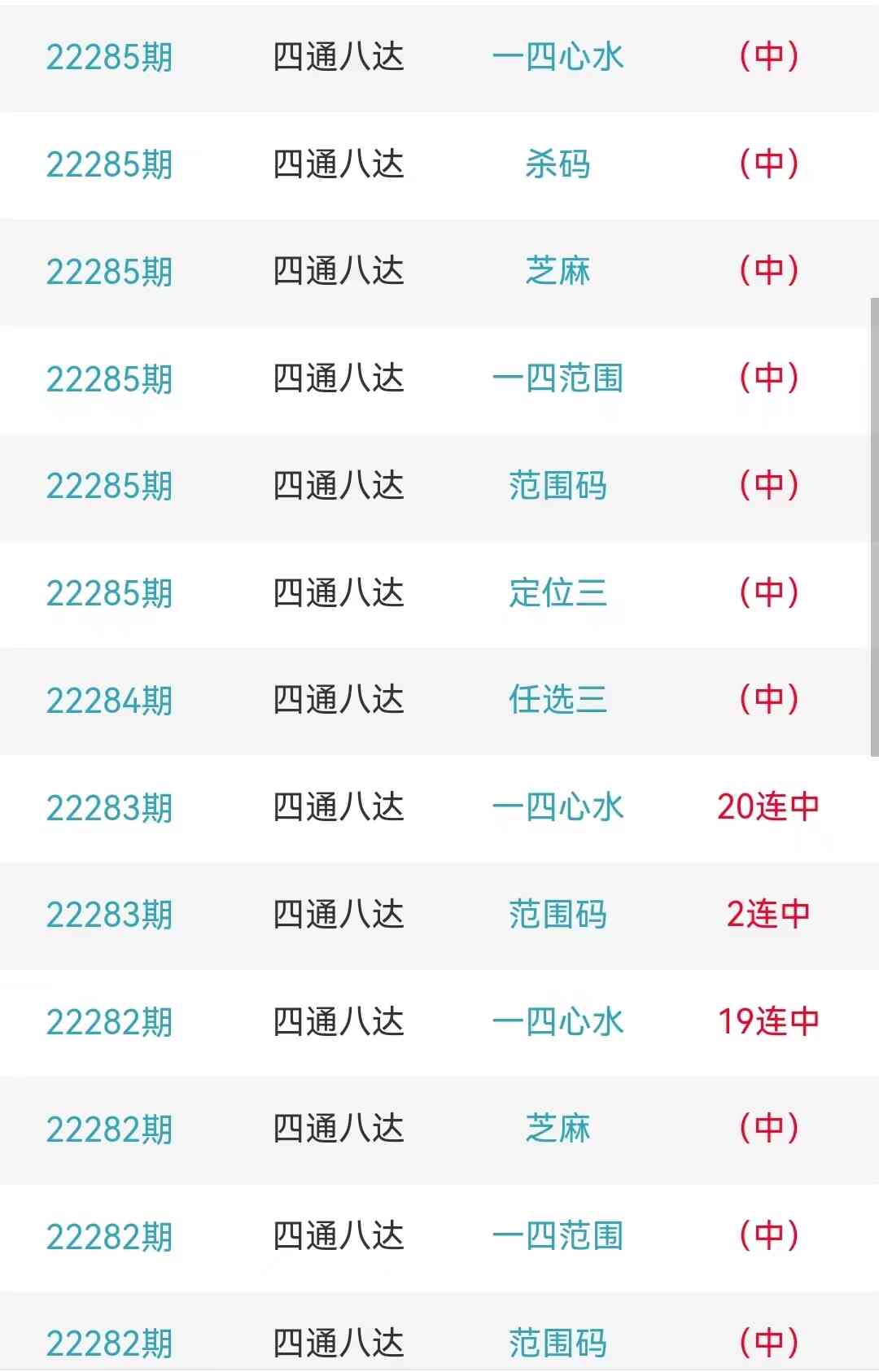879x1372 pixels.
Task: View the 22285期 芝麻 row
Action: [558, 272]
